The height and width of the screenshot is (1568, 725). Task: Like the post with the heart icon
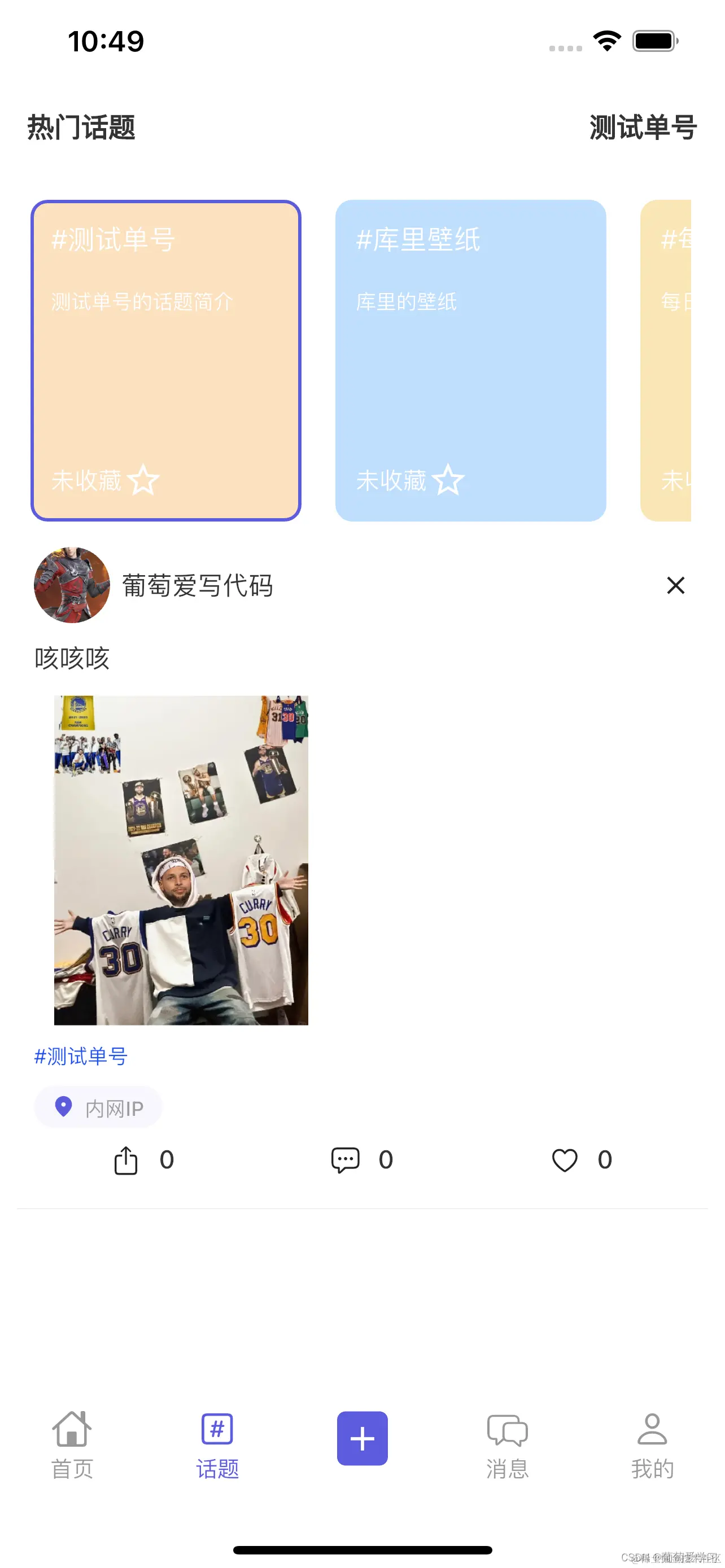[x=565, y=1159]
